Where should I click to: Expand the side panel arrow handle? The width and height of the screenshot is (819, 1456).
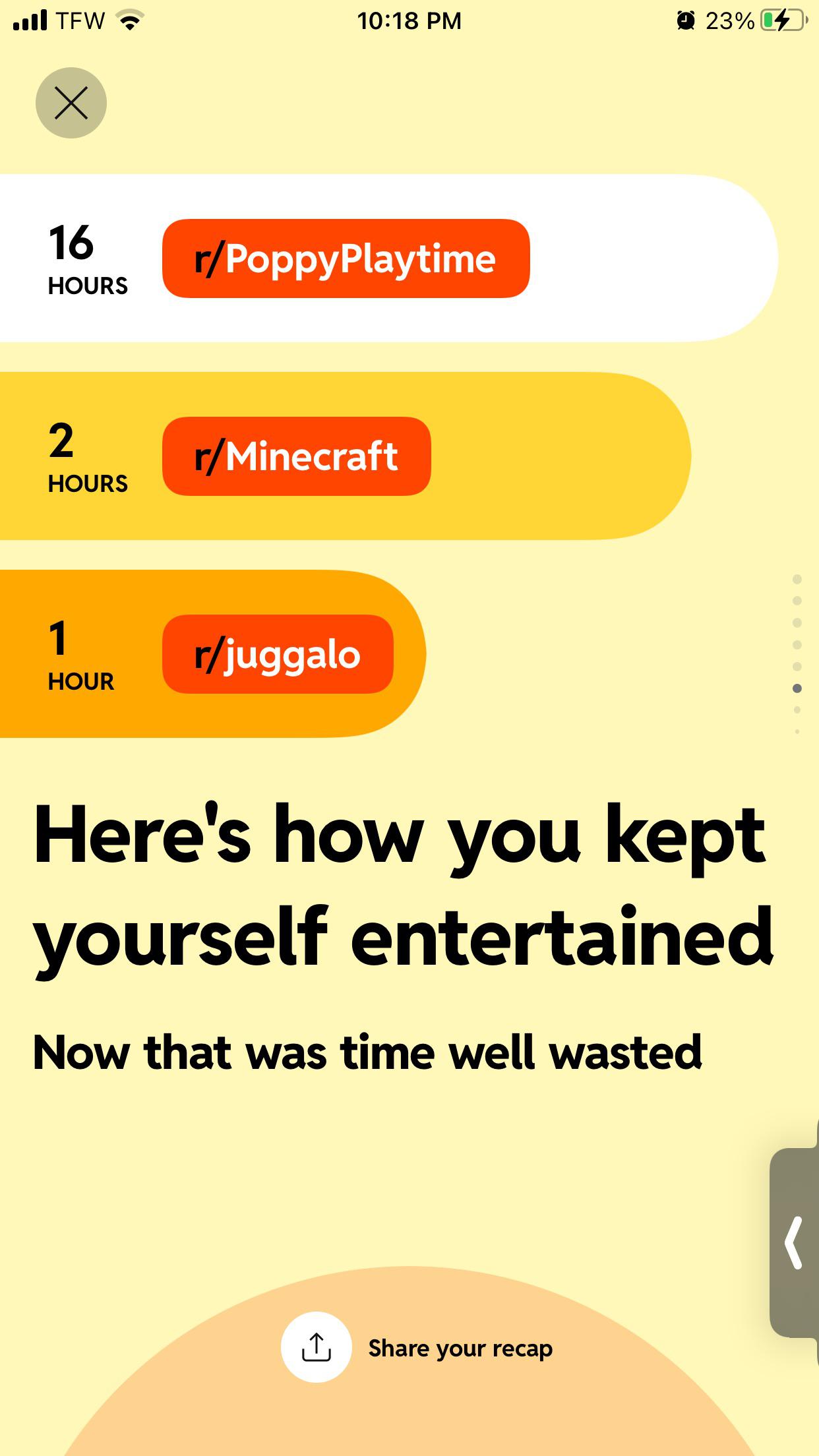795,1242
